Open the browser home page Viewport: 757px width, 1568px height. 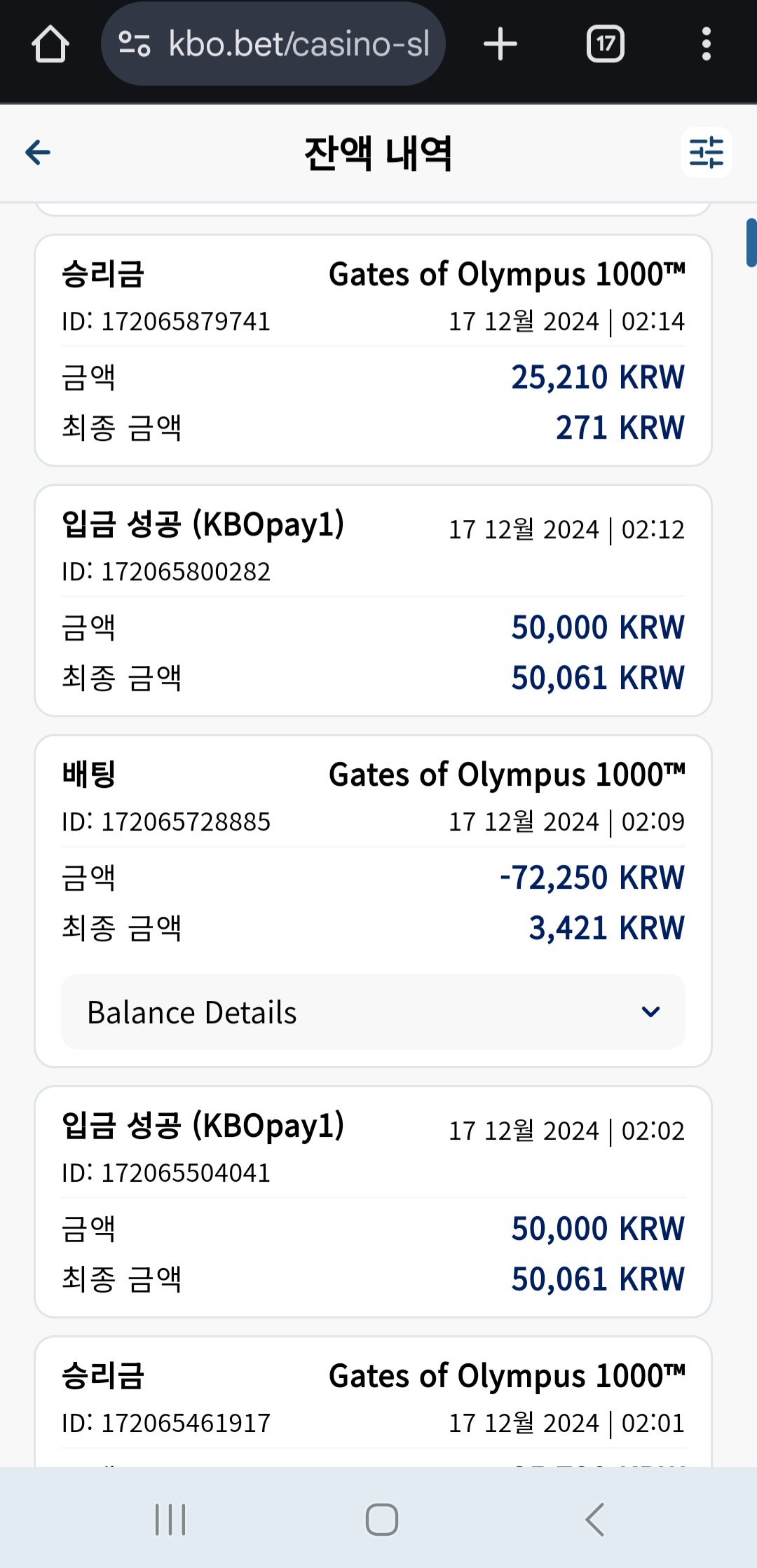tap(50, 44)
